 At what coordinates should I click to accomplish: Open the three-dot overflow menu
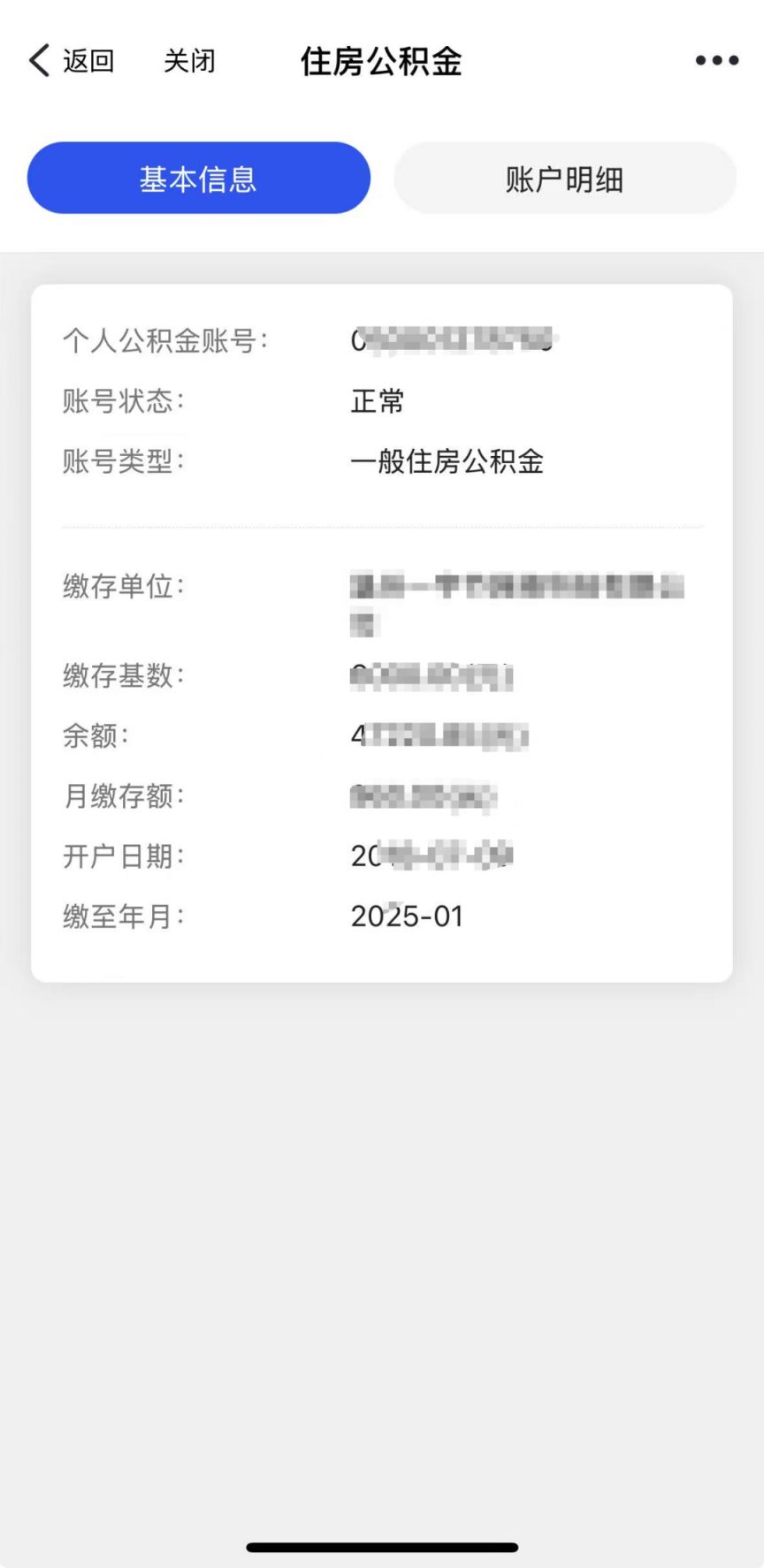pyautogui.click(x=716, y=61)
